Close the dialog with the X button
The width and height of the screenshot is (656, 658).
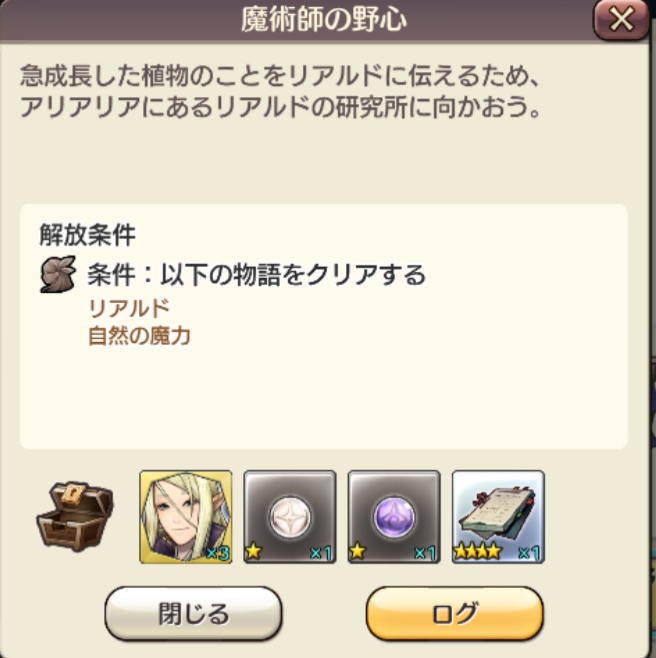point(620,18)
